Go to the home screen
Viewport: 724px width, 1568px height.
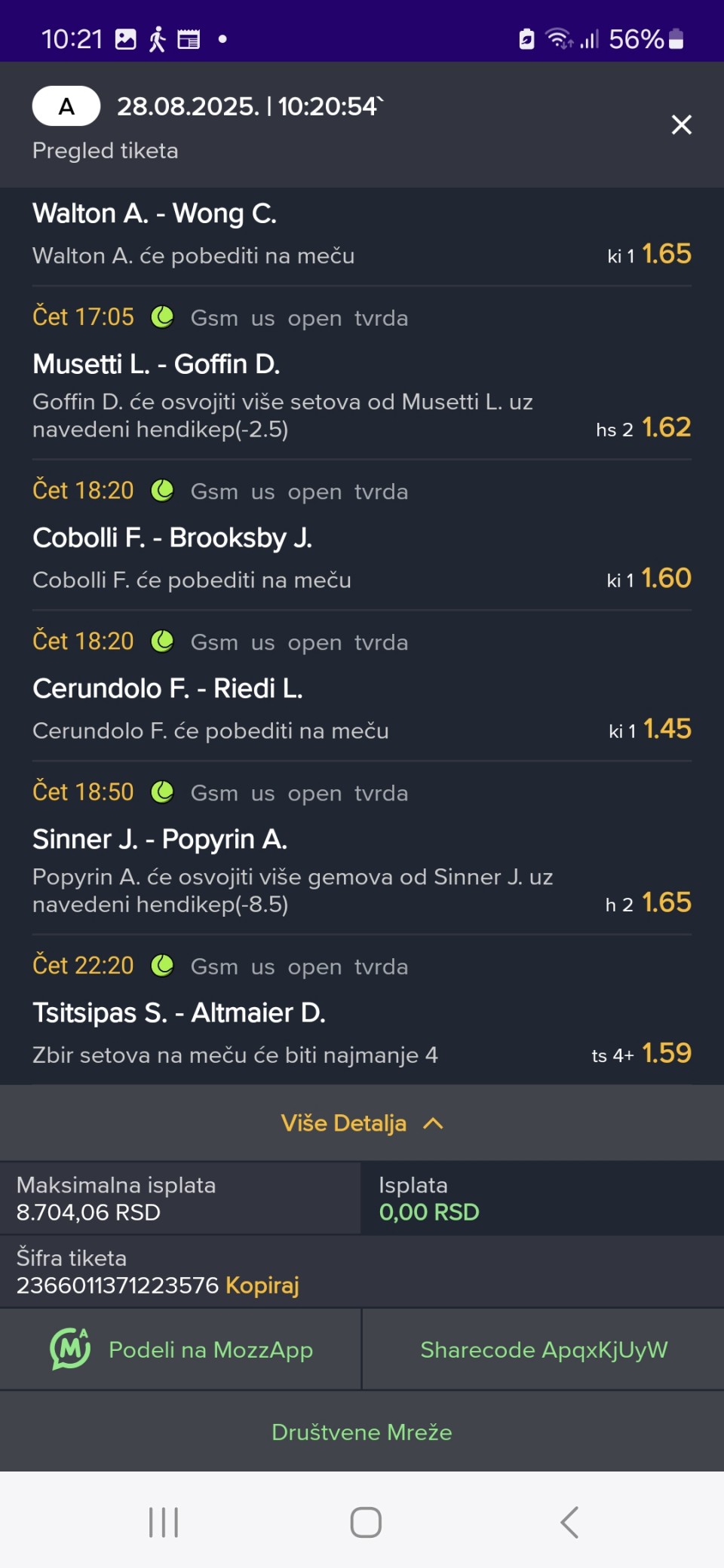point(366,1522)
